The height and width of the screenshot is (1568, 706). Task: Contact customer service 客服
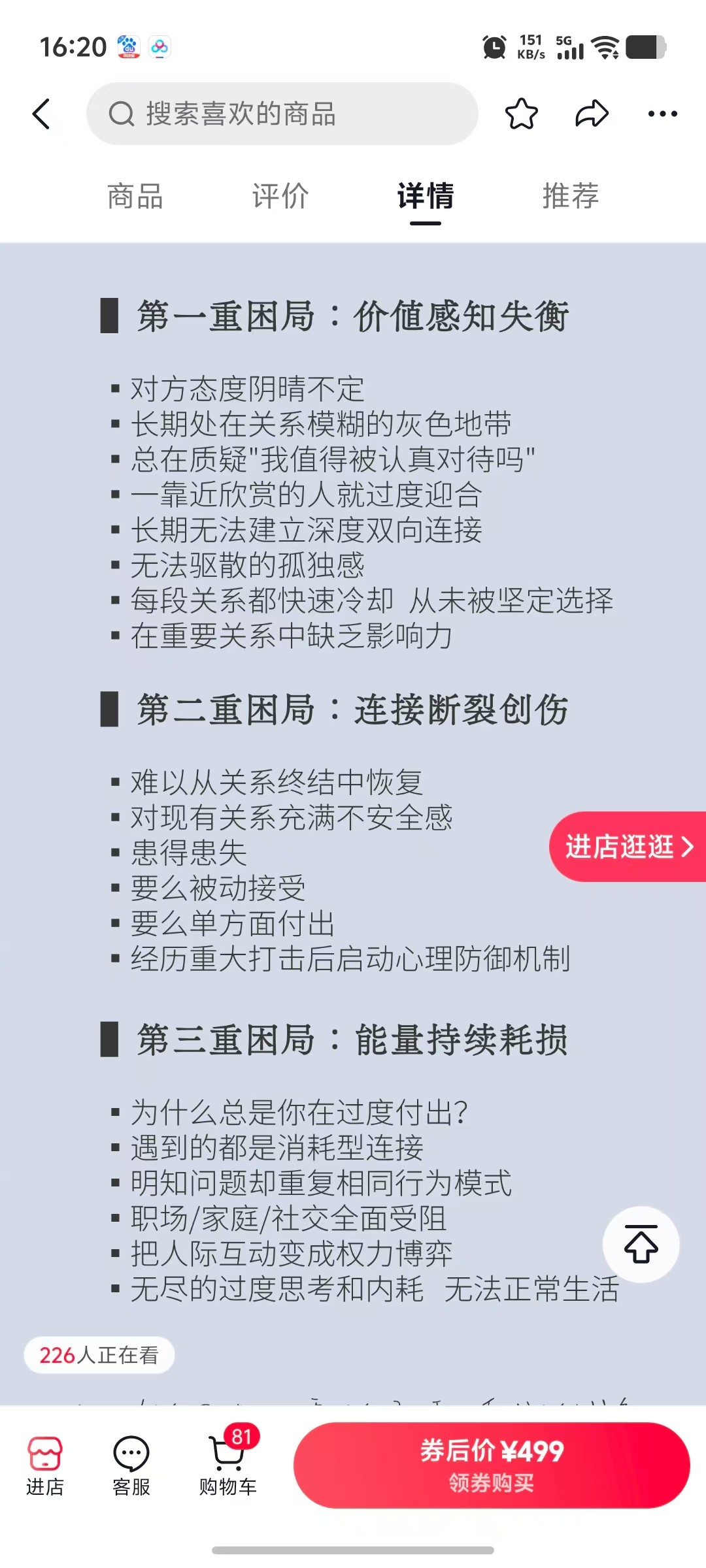click(131, 1466)
